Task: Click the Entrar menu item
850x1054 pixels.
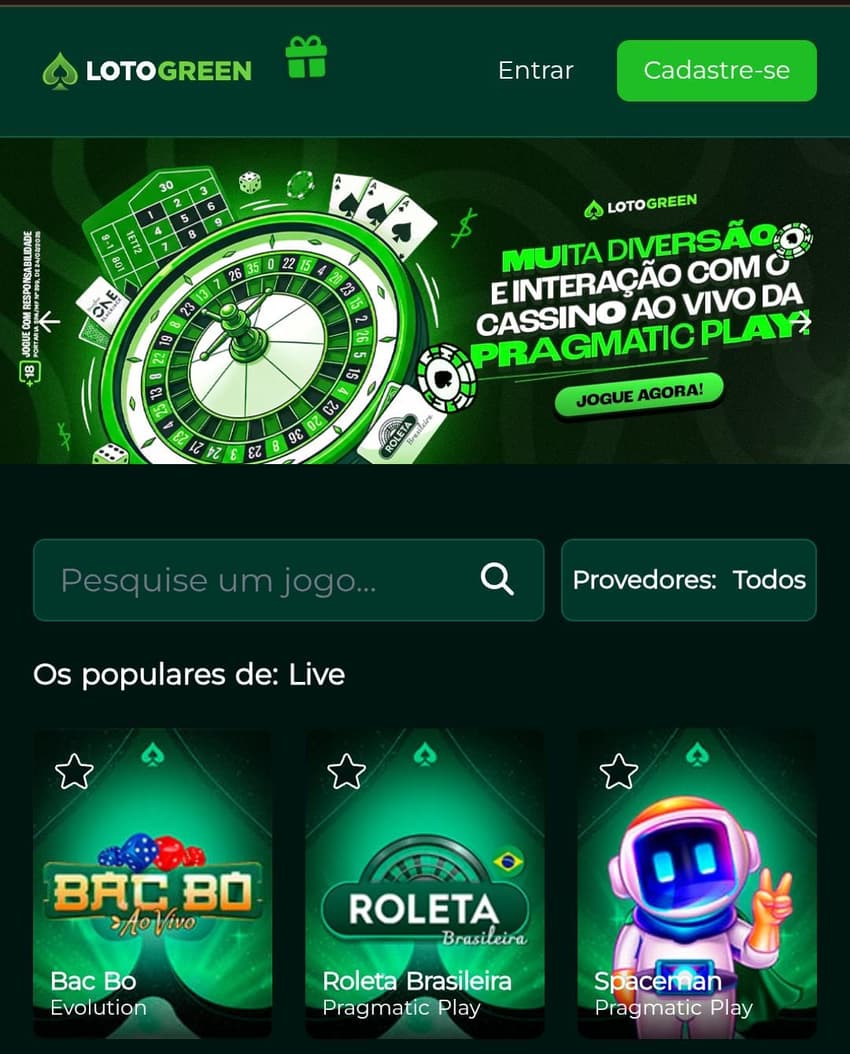Action: click(535, 70)
